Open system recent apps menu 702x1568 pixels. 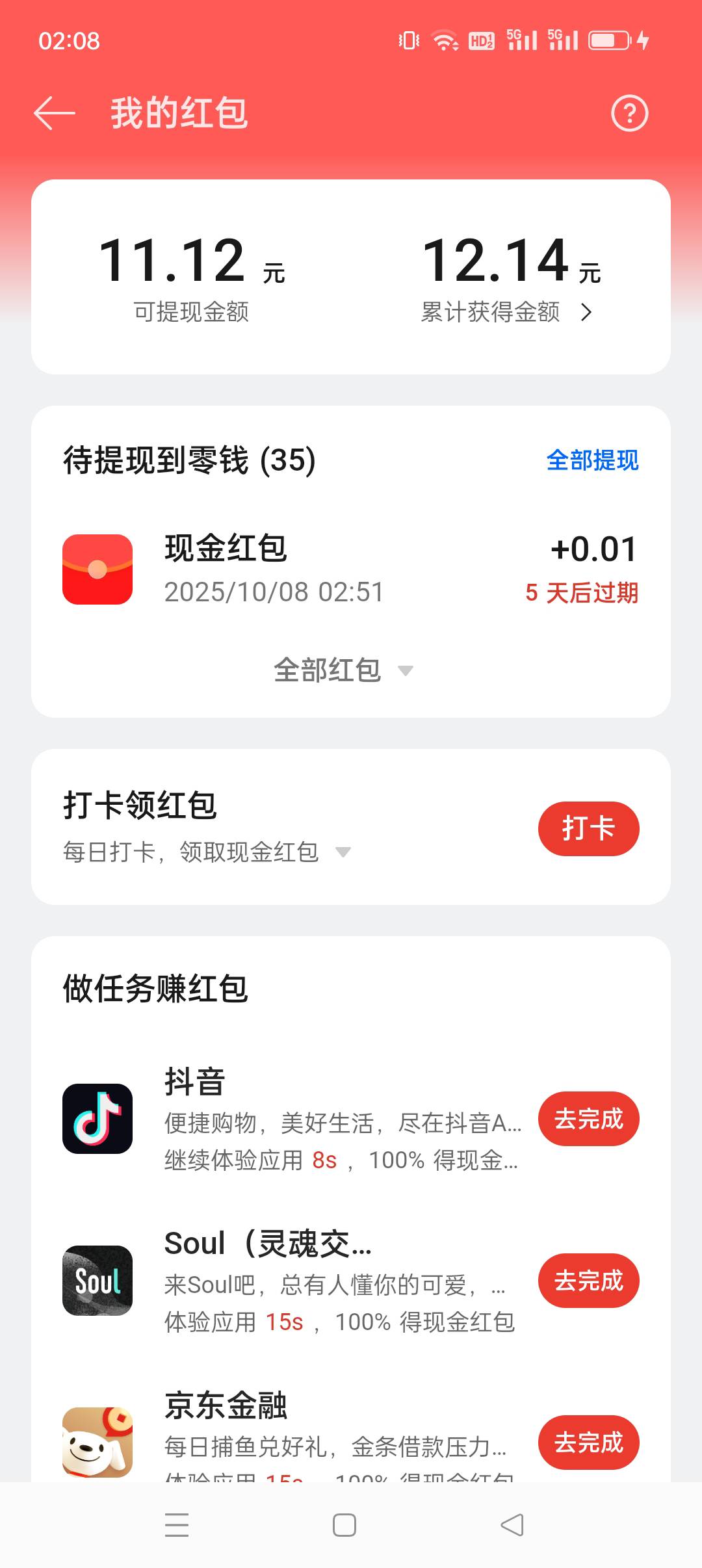(177, 1524)
